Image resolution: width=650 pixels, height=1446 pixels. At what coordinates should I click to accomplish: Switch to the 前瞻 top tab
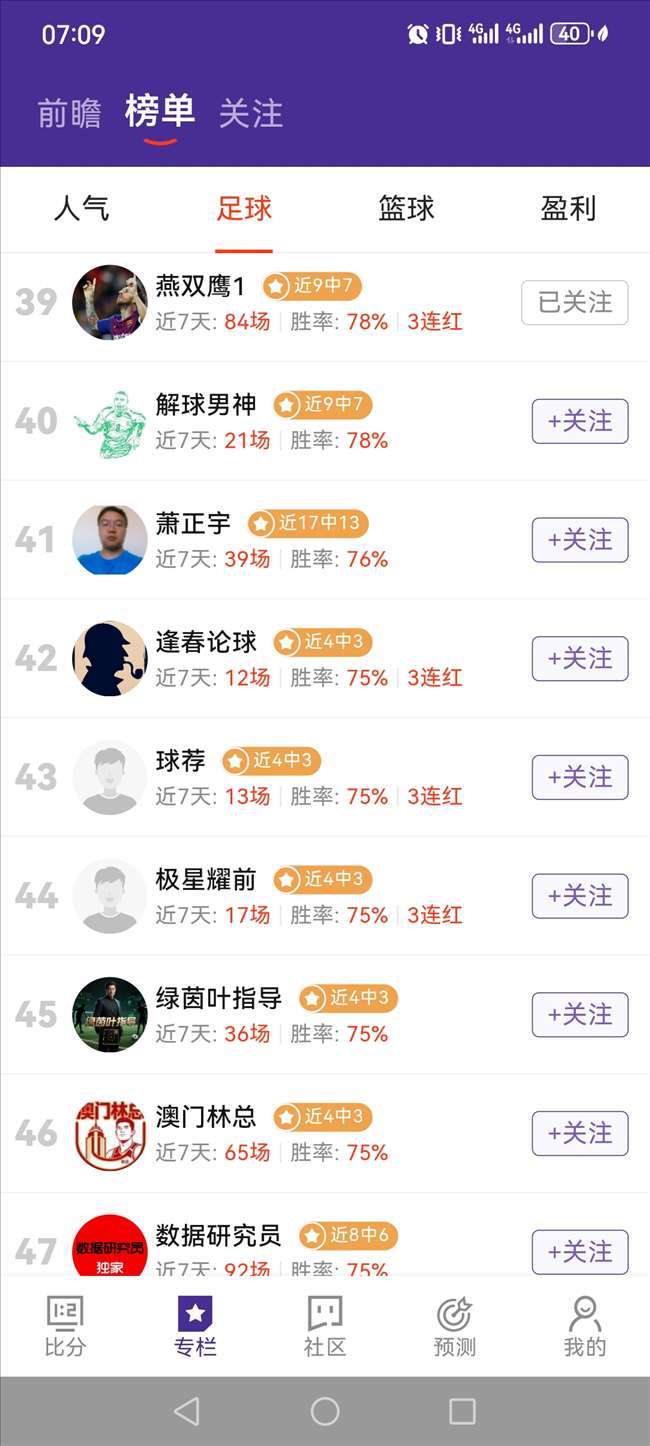[70, 113]
